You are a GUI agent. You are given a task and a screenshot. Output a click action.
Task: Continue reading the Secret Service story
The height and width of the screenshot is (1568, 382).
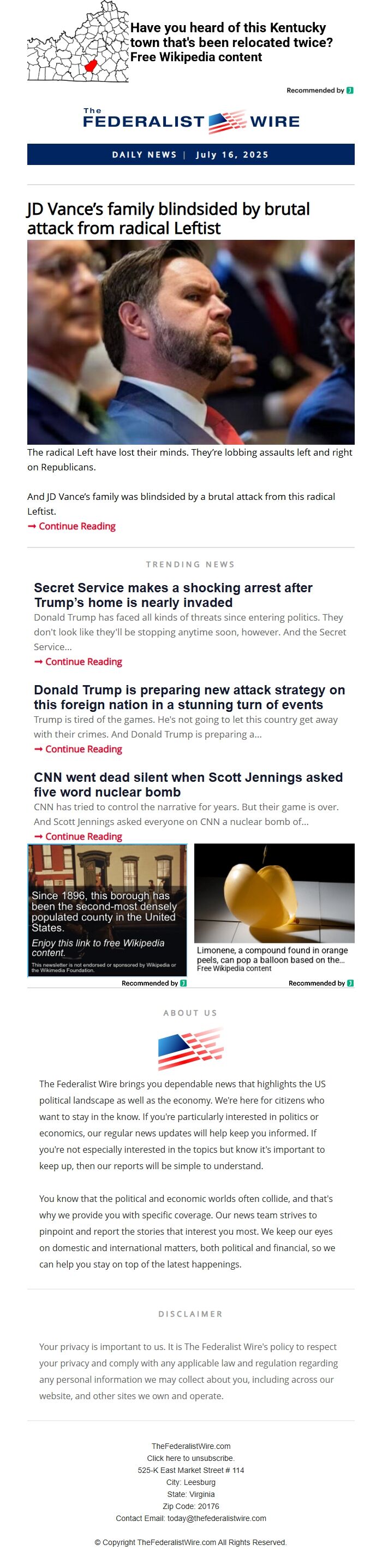tap(83, 662)
